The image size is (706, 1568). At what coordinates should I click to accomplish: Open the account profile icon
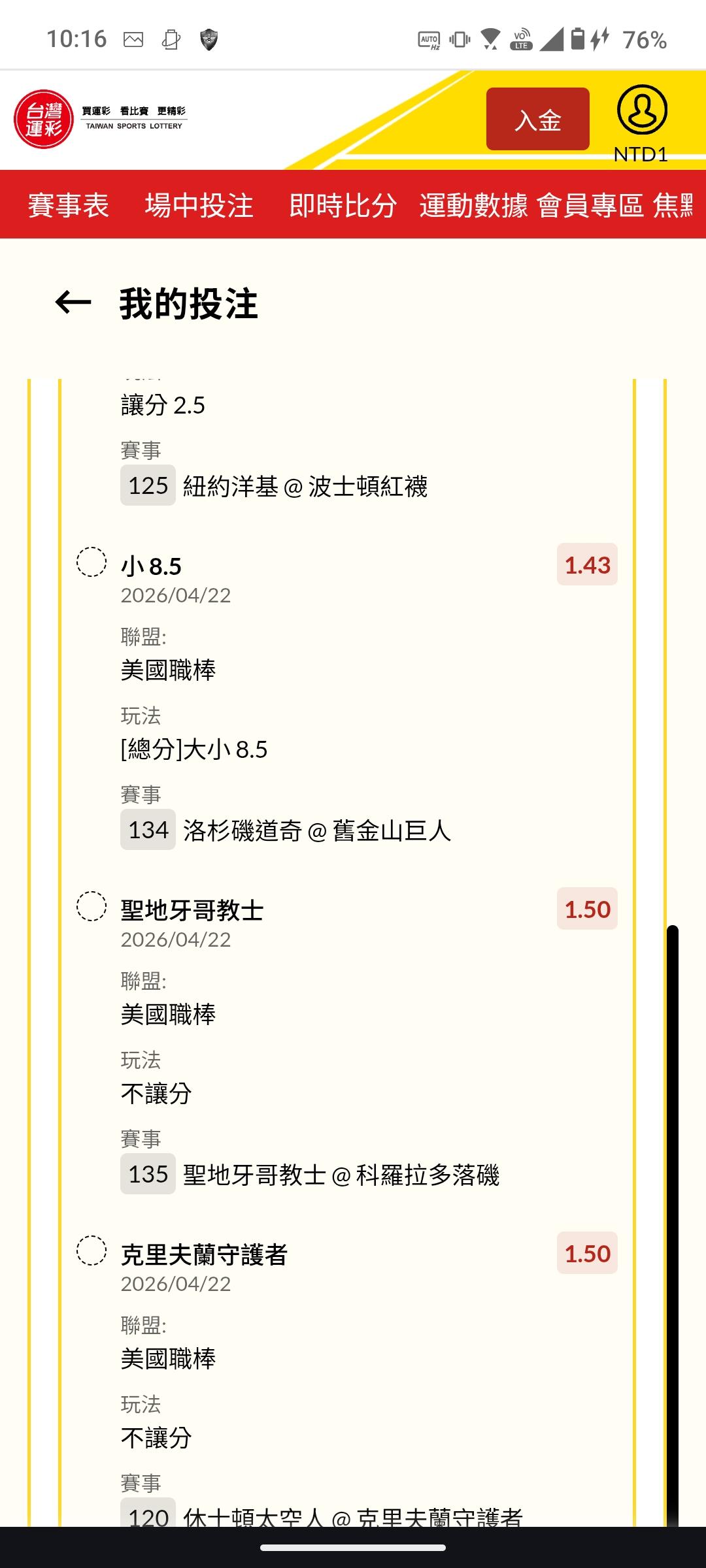(x=641, y=110)
